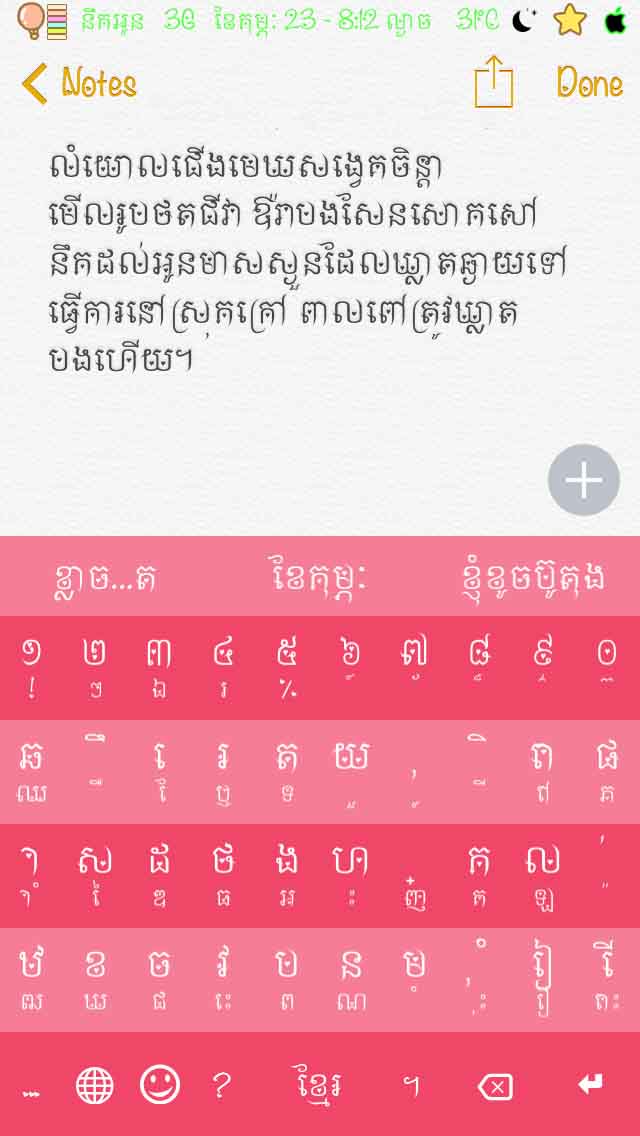The height and width of the screenshot is (1136, 640).
Task: Type the Khmer letter ន key
Action: pos(352,980)
